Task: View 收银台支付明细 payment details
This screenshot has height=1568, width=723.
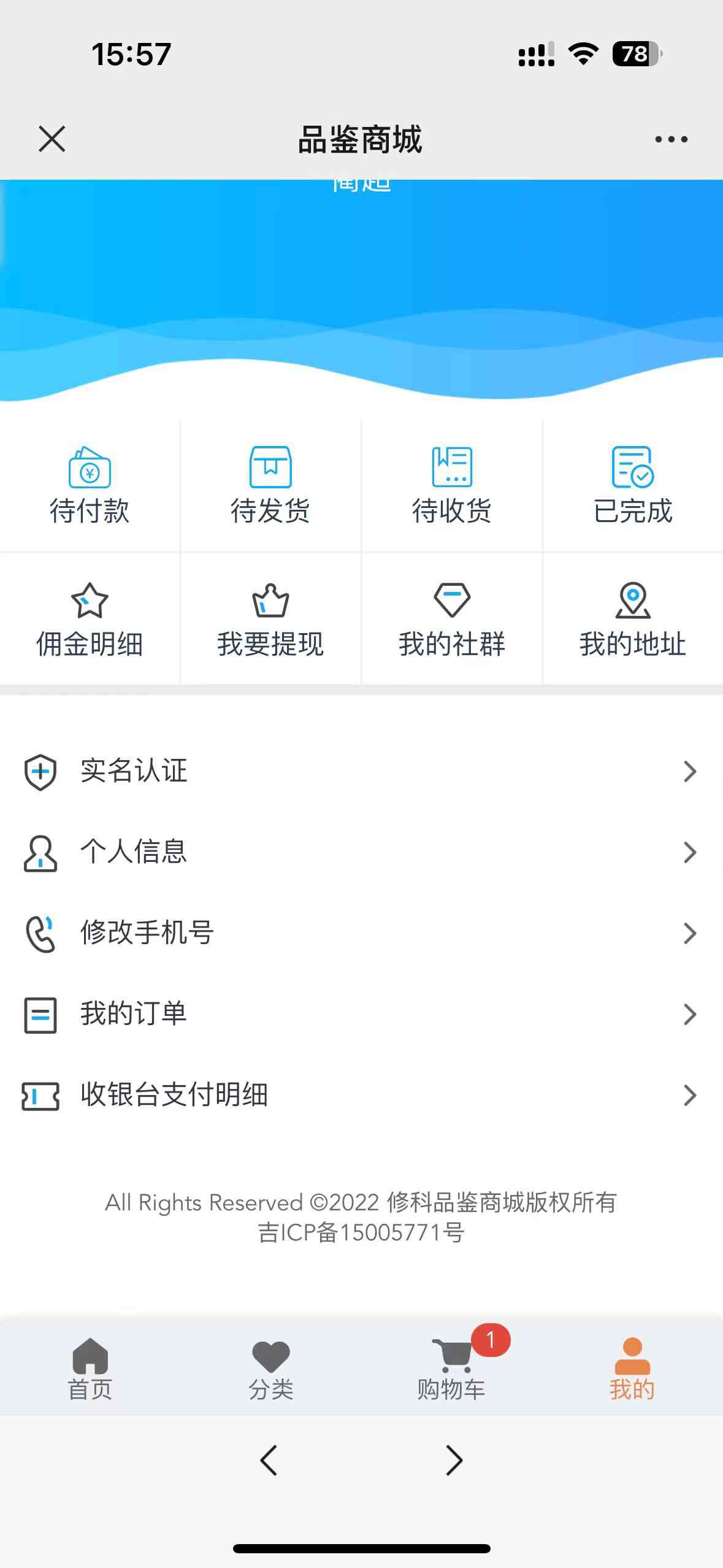Action: tap(361, 1095)
